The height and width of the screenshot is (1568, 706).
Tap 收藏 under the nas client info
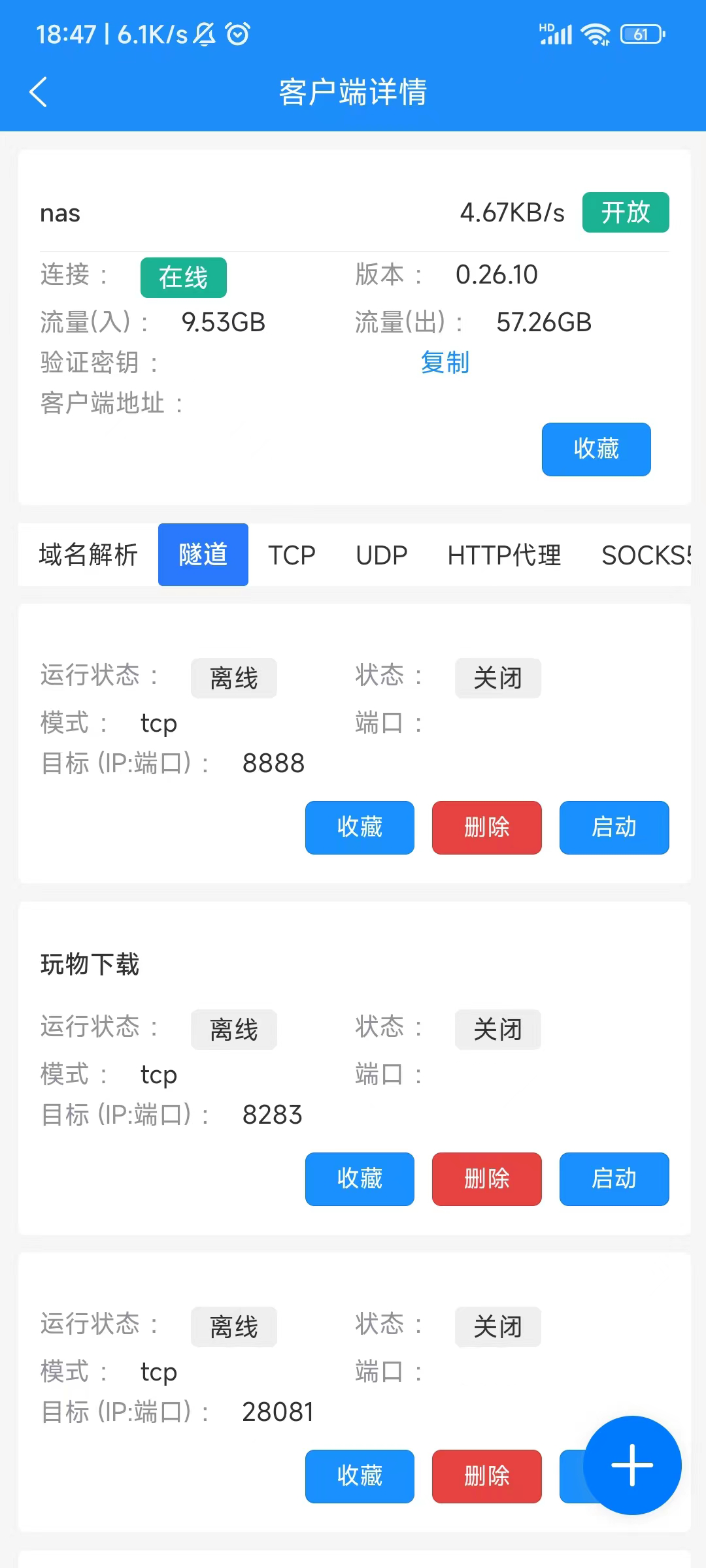(x=596, y=449)
